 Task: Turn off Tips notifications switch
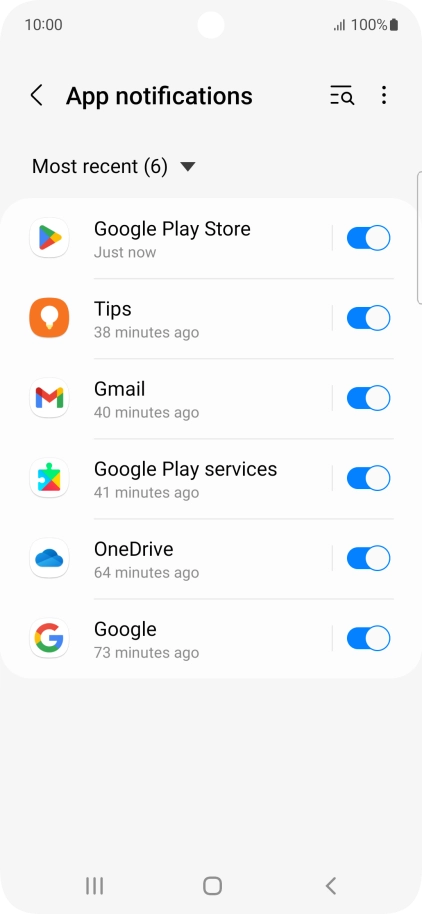point(368,318)
